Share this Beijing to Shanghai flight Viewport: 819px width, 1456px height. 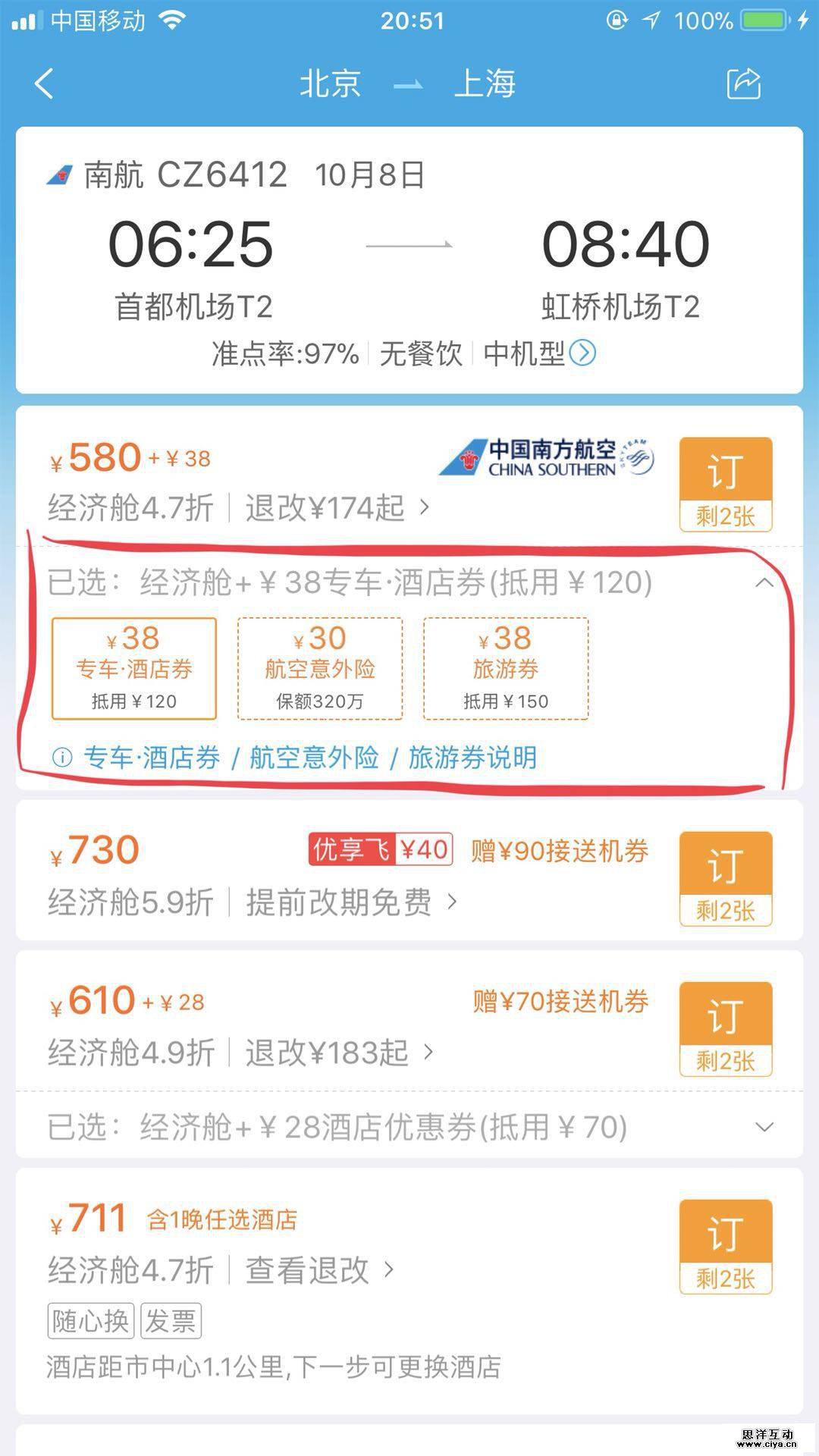743,83
